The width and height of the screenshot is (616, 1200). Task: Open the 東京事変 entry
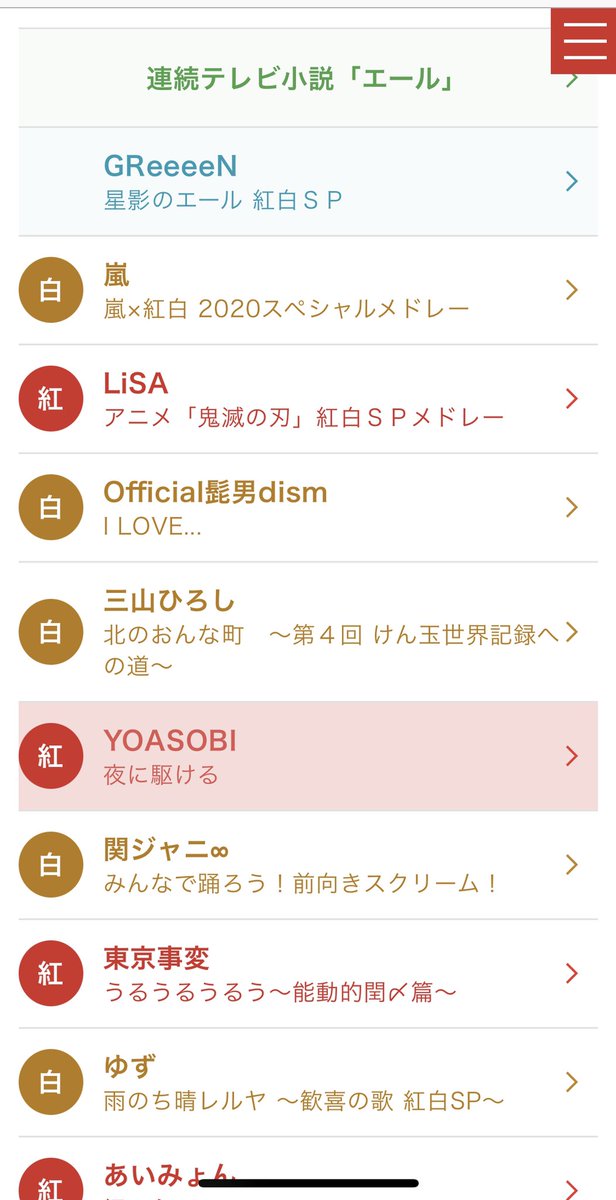point(308,974)
